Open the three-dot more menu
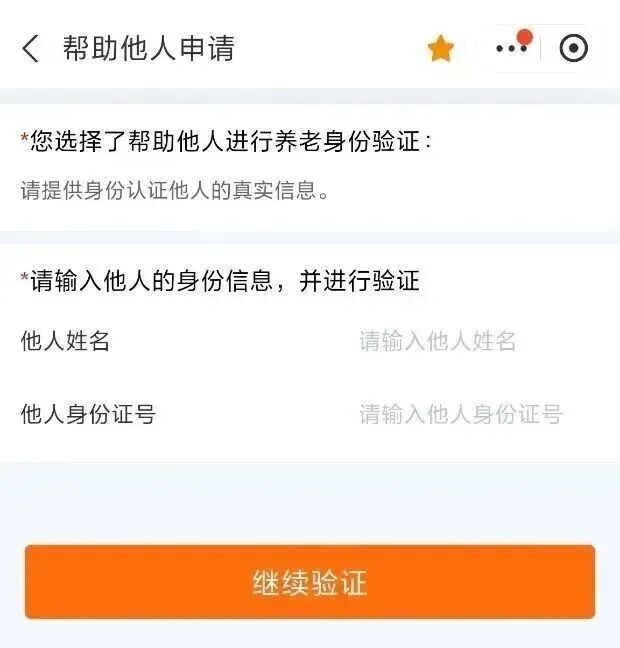 pyautogui.click(x=511, y=48)
